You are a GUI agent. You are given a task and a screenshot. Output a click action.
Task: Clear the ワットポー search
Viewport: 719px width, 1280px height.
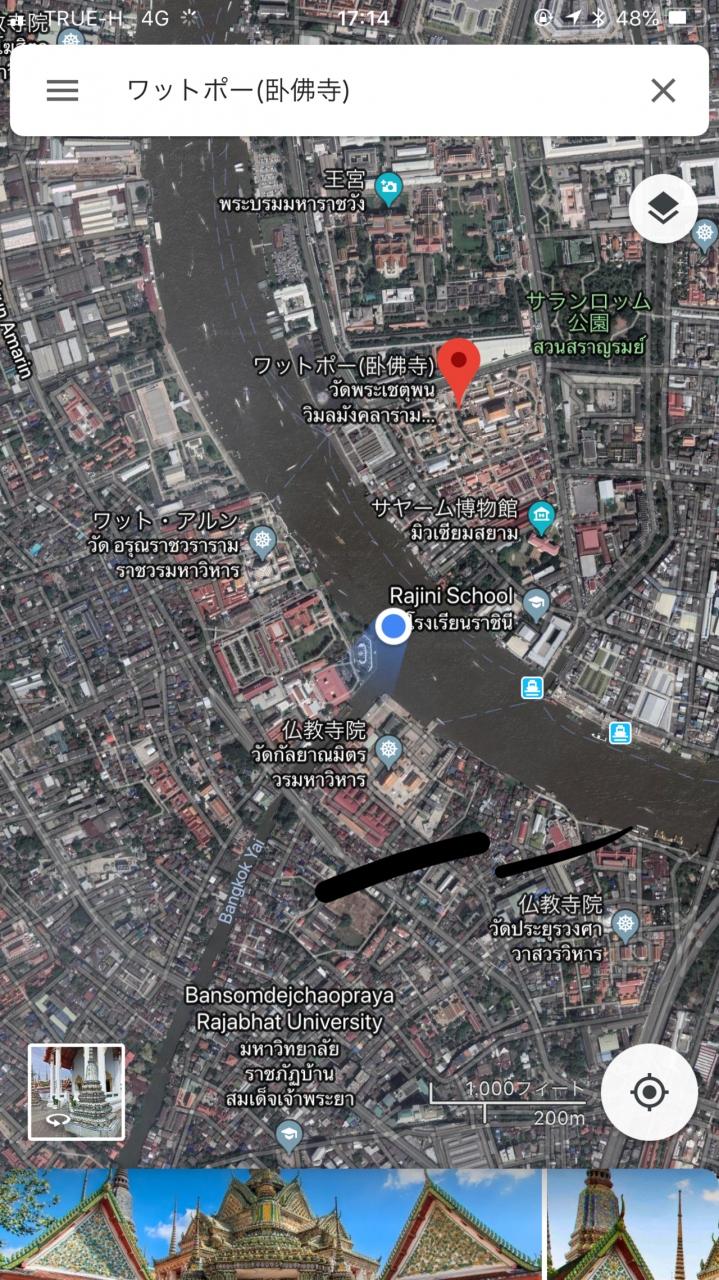663,91
